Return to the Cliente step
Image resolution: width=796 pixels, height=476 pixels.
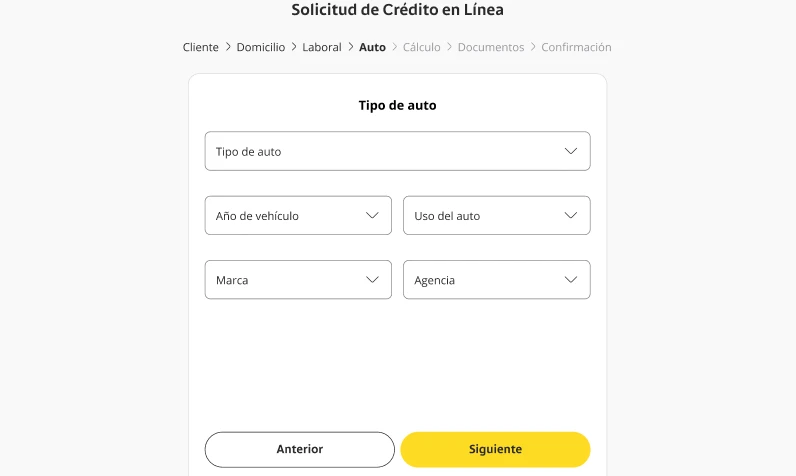point(200,47)
